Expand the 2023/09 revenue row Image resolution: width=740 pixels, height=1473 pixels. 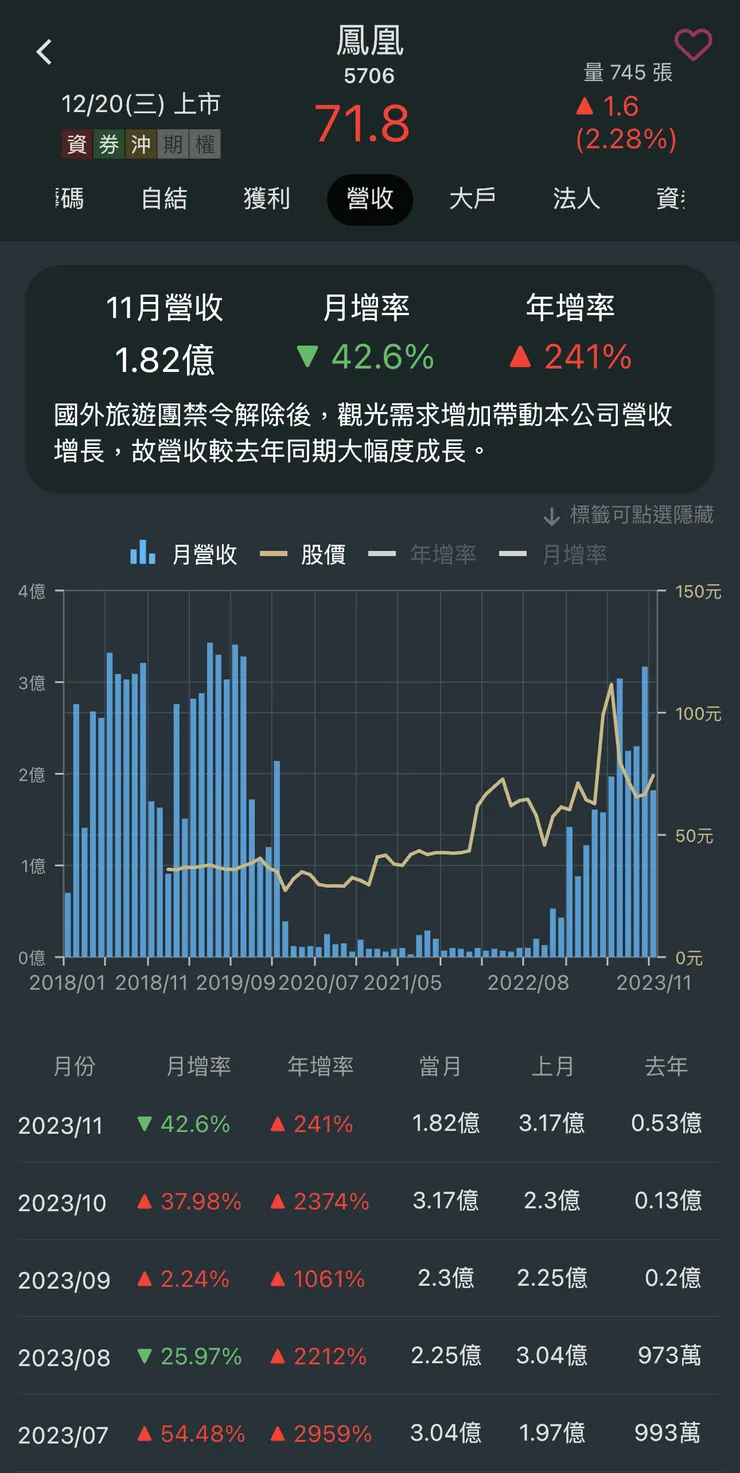coord(370,1278)
